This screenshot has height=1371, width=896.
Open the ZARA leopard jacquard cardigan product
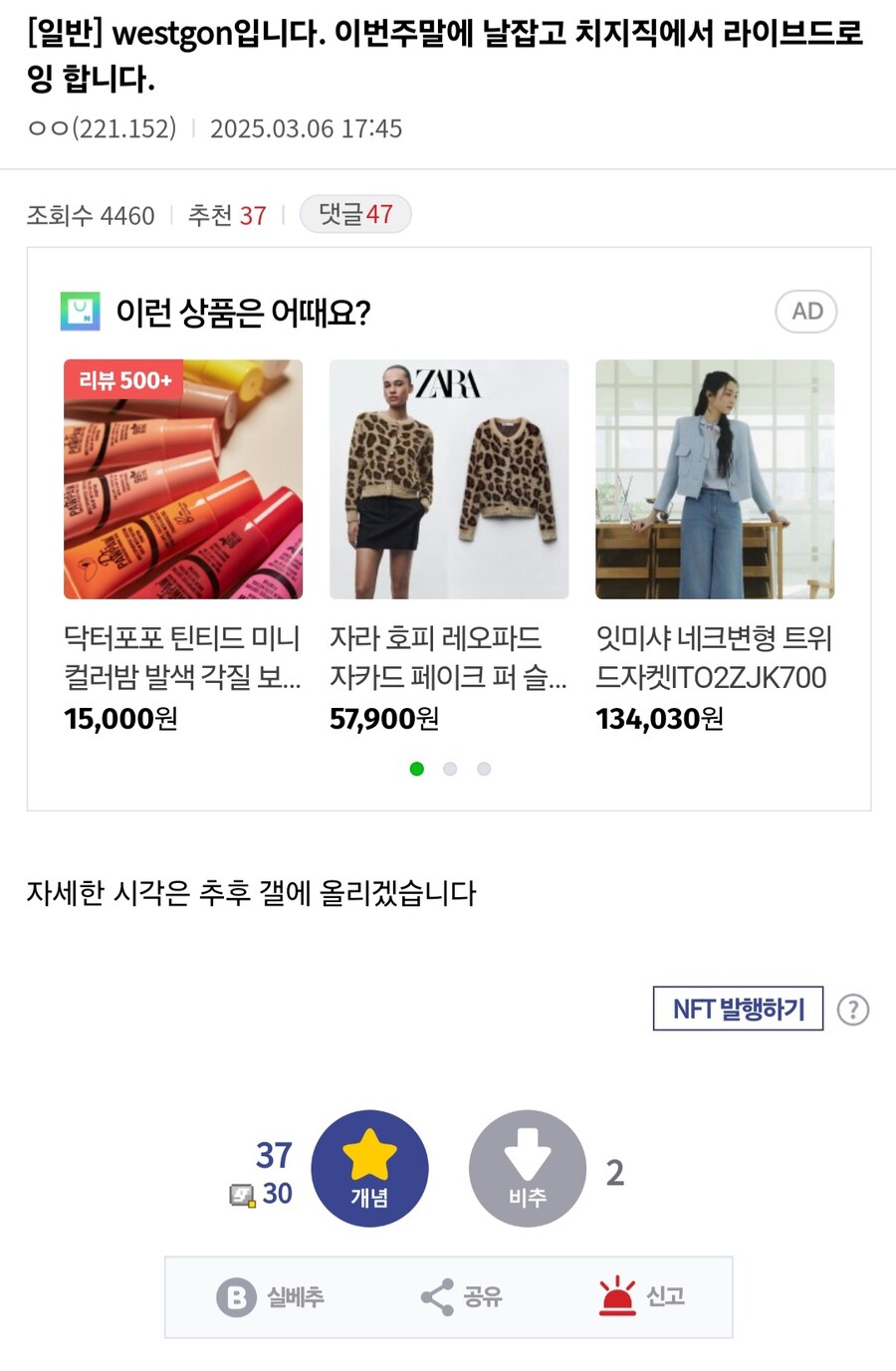pyautogui.click(x=449, y=480)
